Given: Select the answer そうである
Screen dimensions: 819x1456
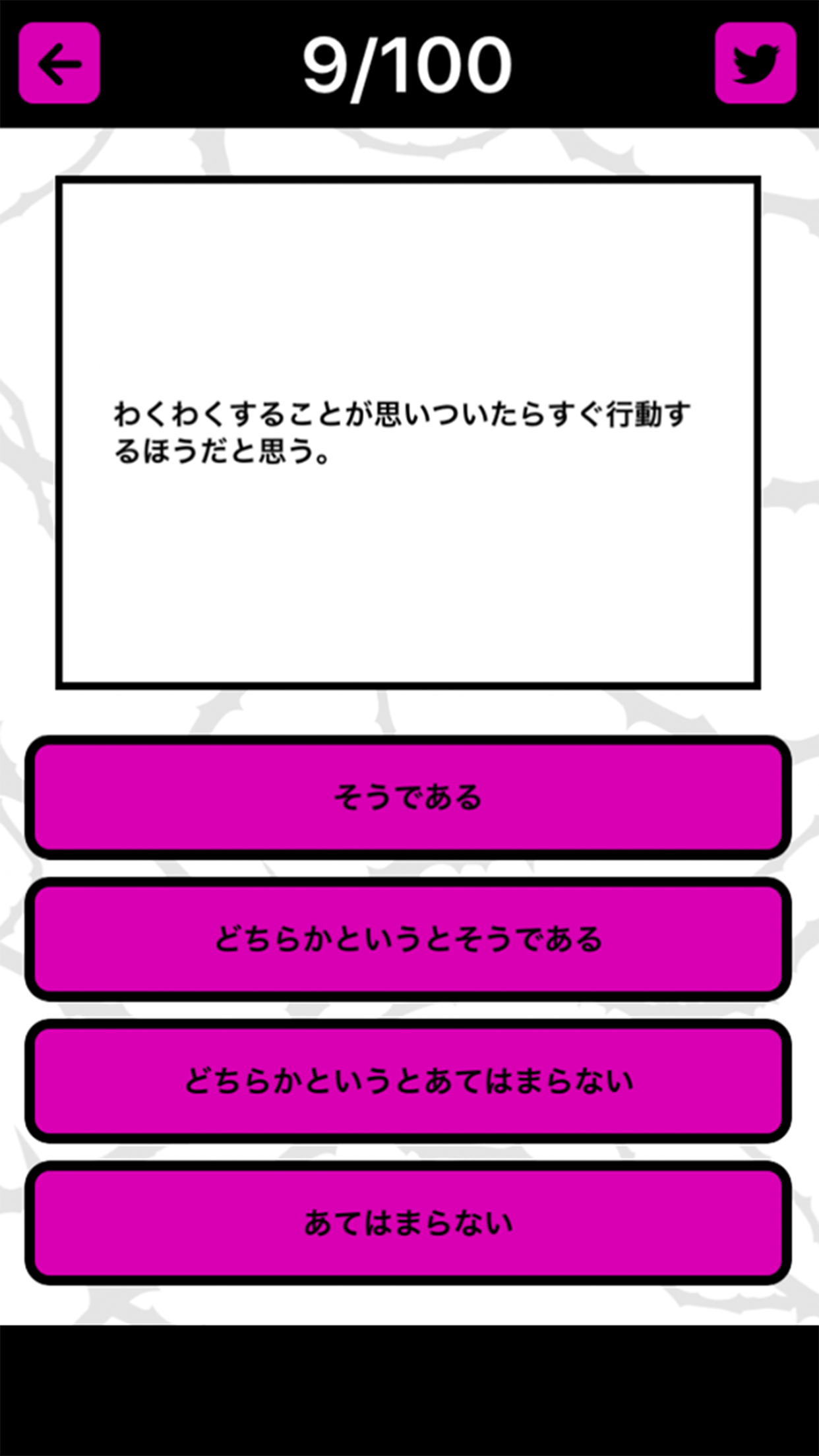Looking at the screenshot, I should coord(408,797).
